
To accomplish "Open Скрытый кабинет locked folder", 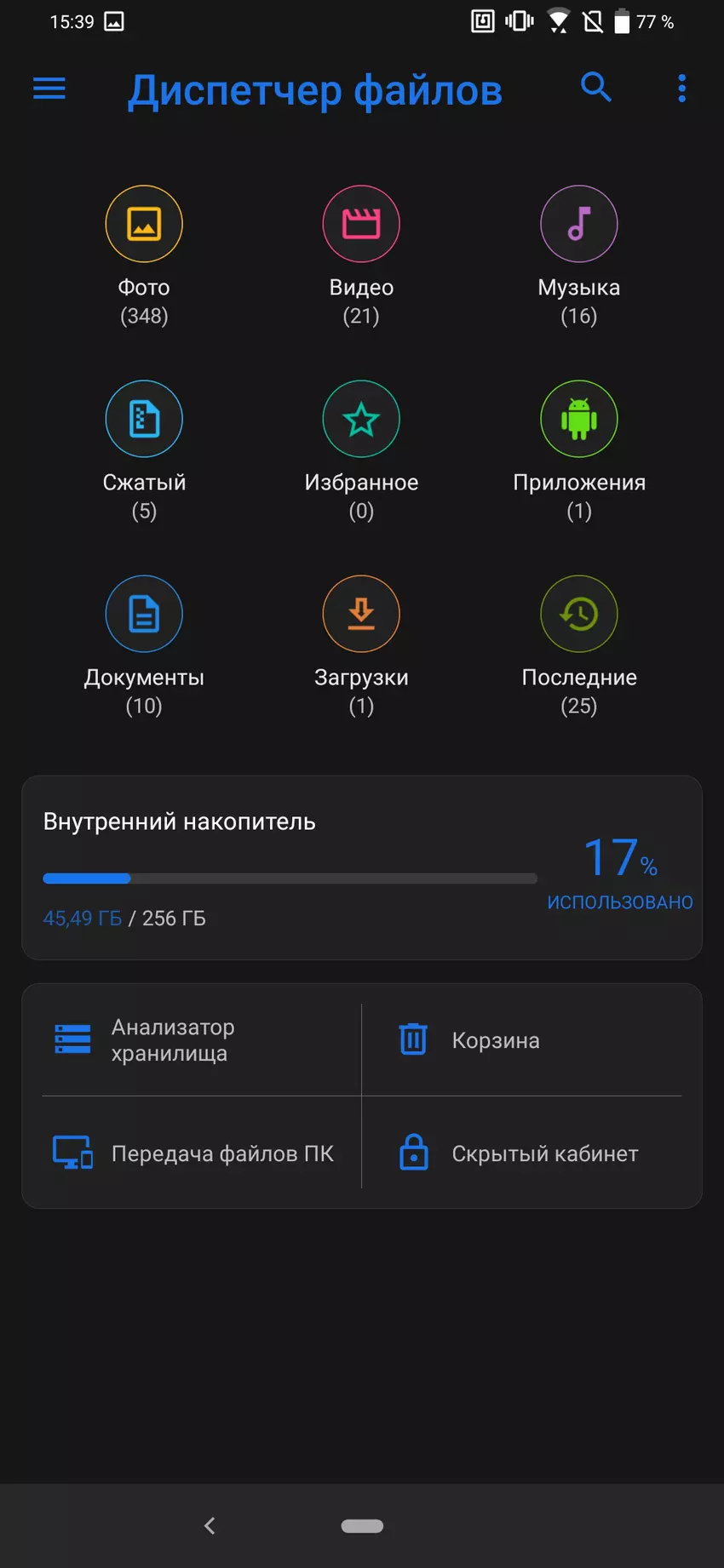I will click(521, 1153).
